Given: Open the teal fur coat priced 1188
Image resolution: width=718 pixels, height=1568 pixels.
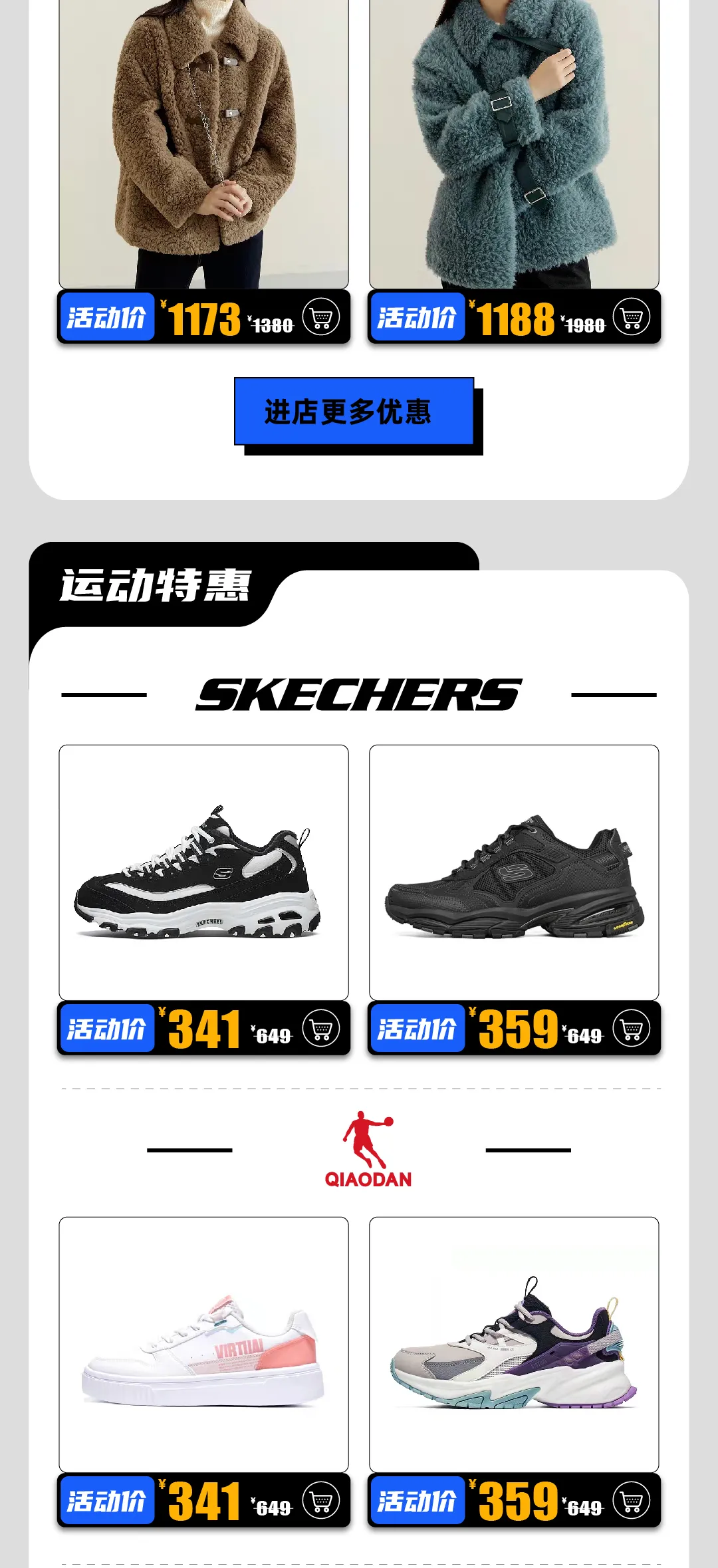Looking at the screenshot, I should [514, 143].
